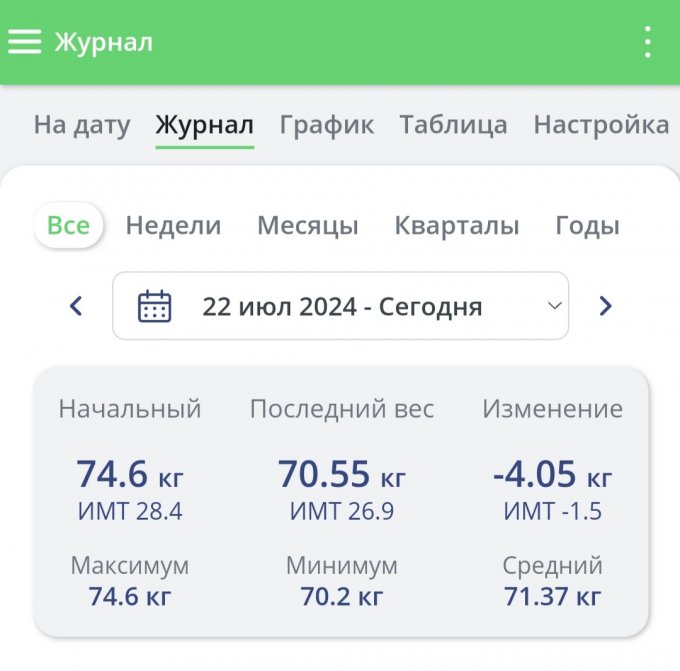
Task: Filter journal by Месяцы
Action: [308, 226]
